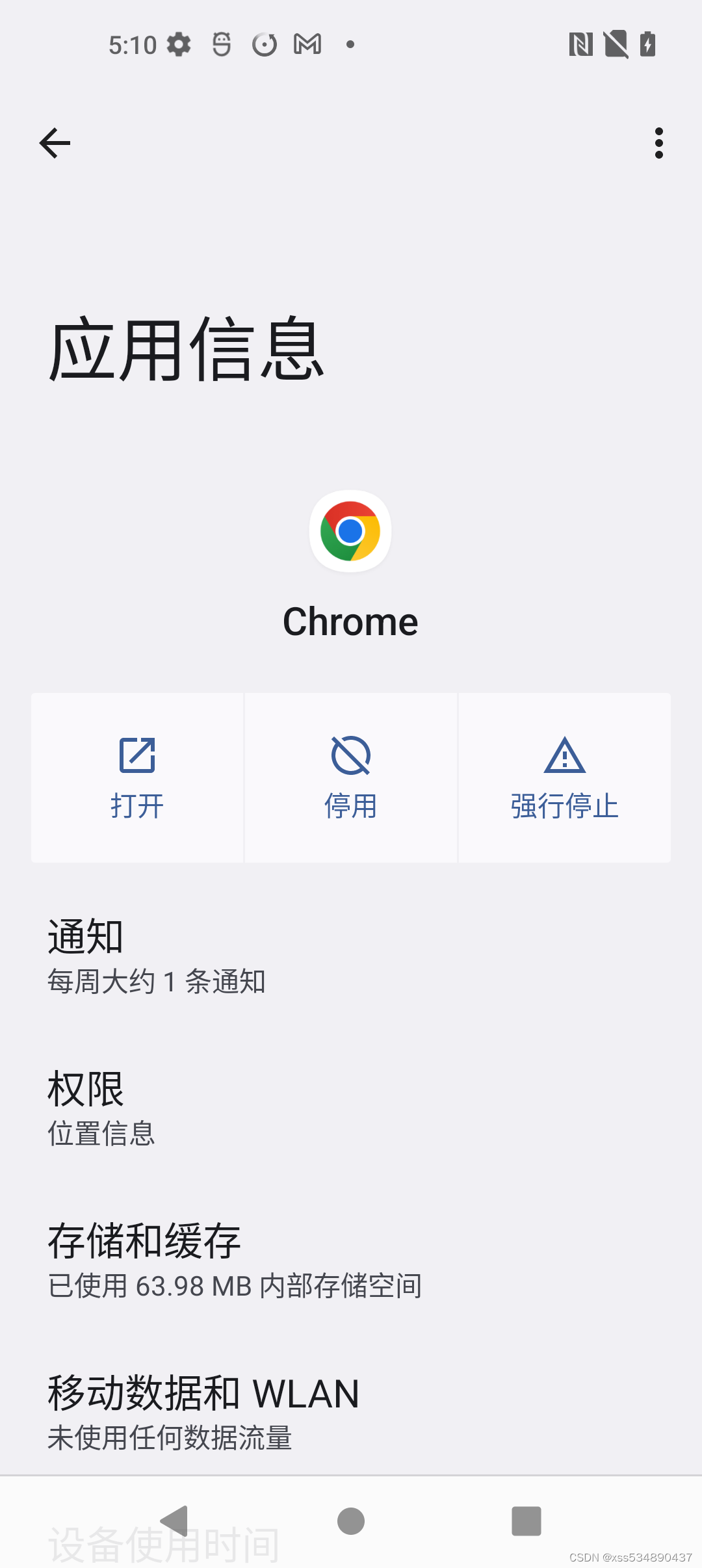The height and width of the screenshot is (1568, 702).
Task: Go back using the top arrow
Action: click(55, 143)
